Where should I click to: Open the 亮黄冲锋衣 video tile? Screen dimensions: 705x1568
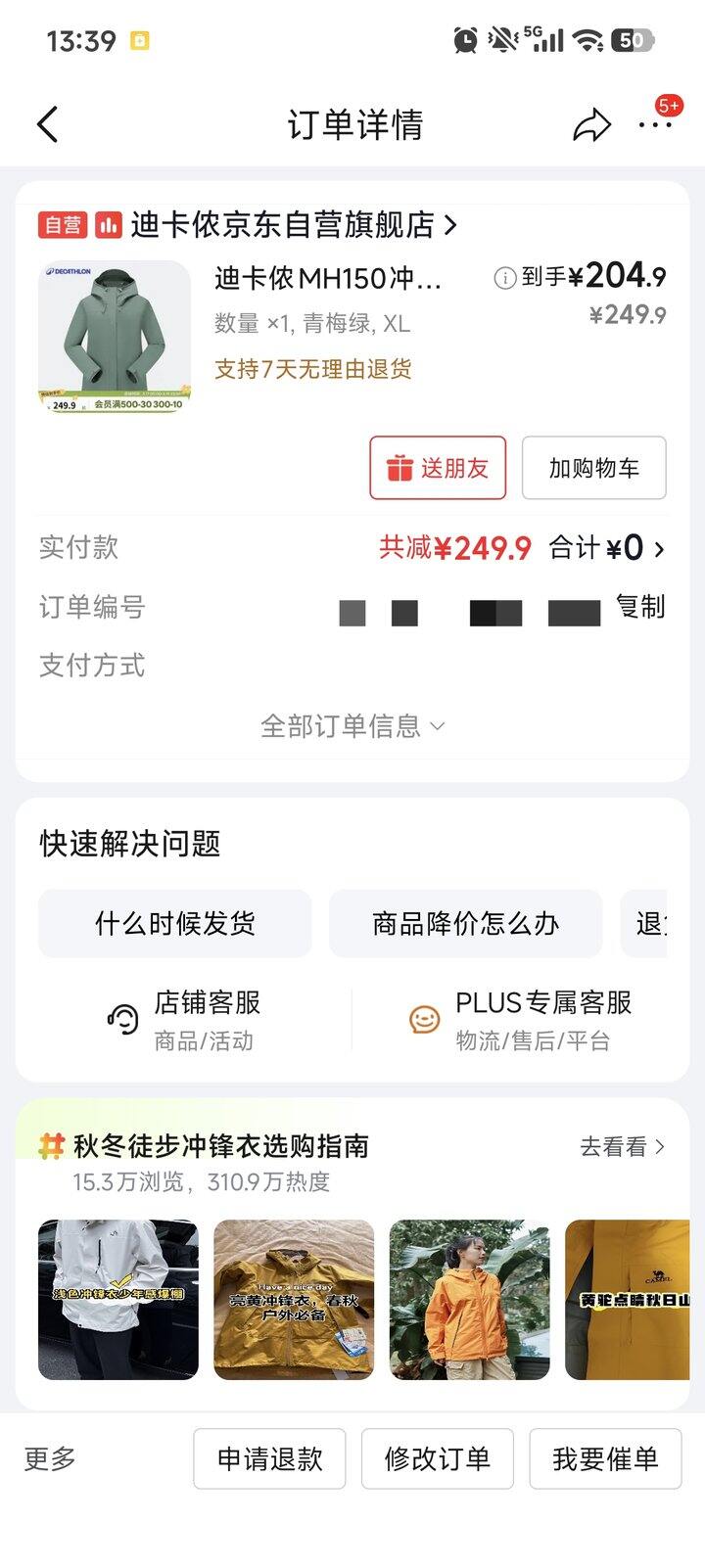[294, 1300]
